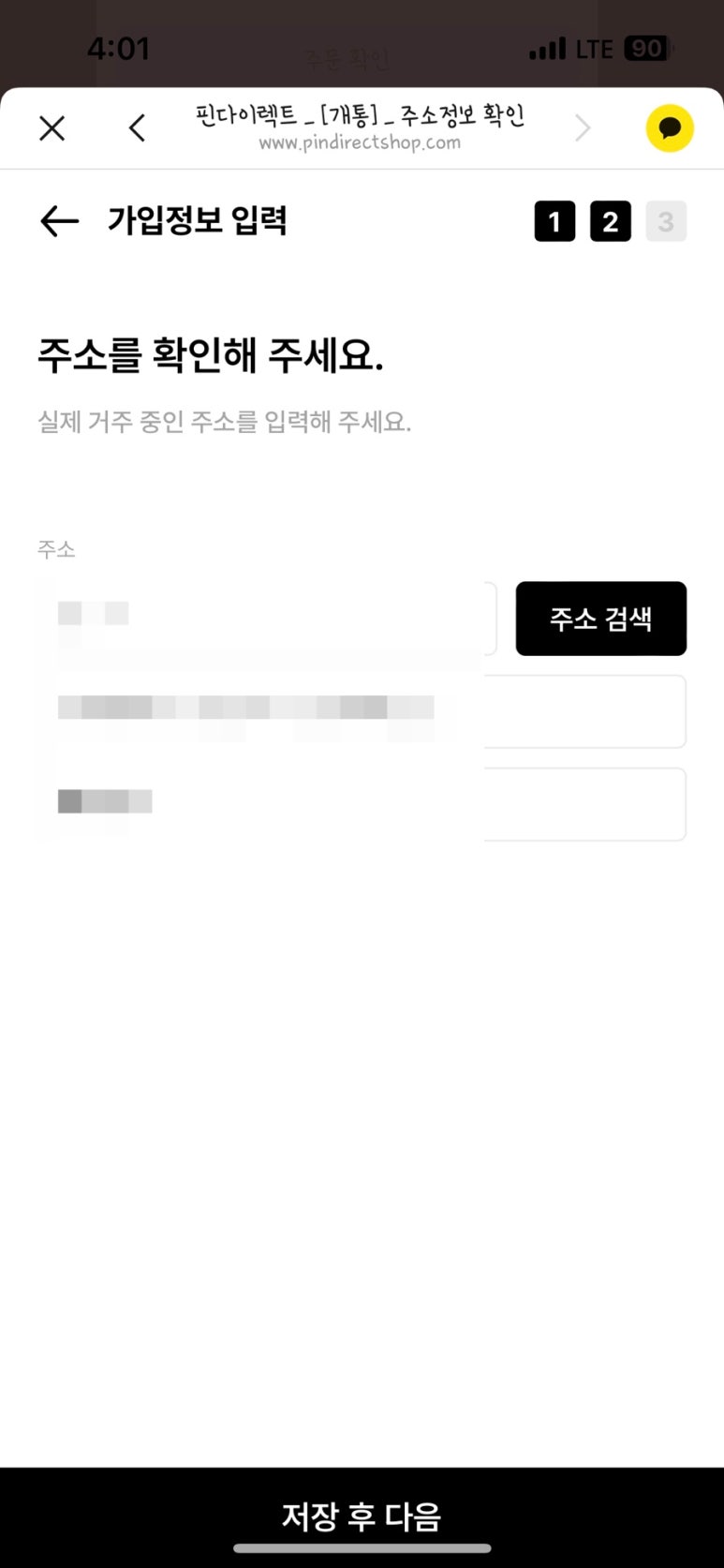Return from 가입정보 입력 using the back arrow
This screenshot has width=724, height=1568.
tap(59, 221)
